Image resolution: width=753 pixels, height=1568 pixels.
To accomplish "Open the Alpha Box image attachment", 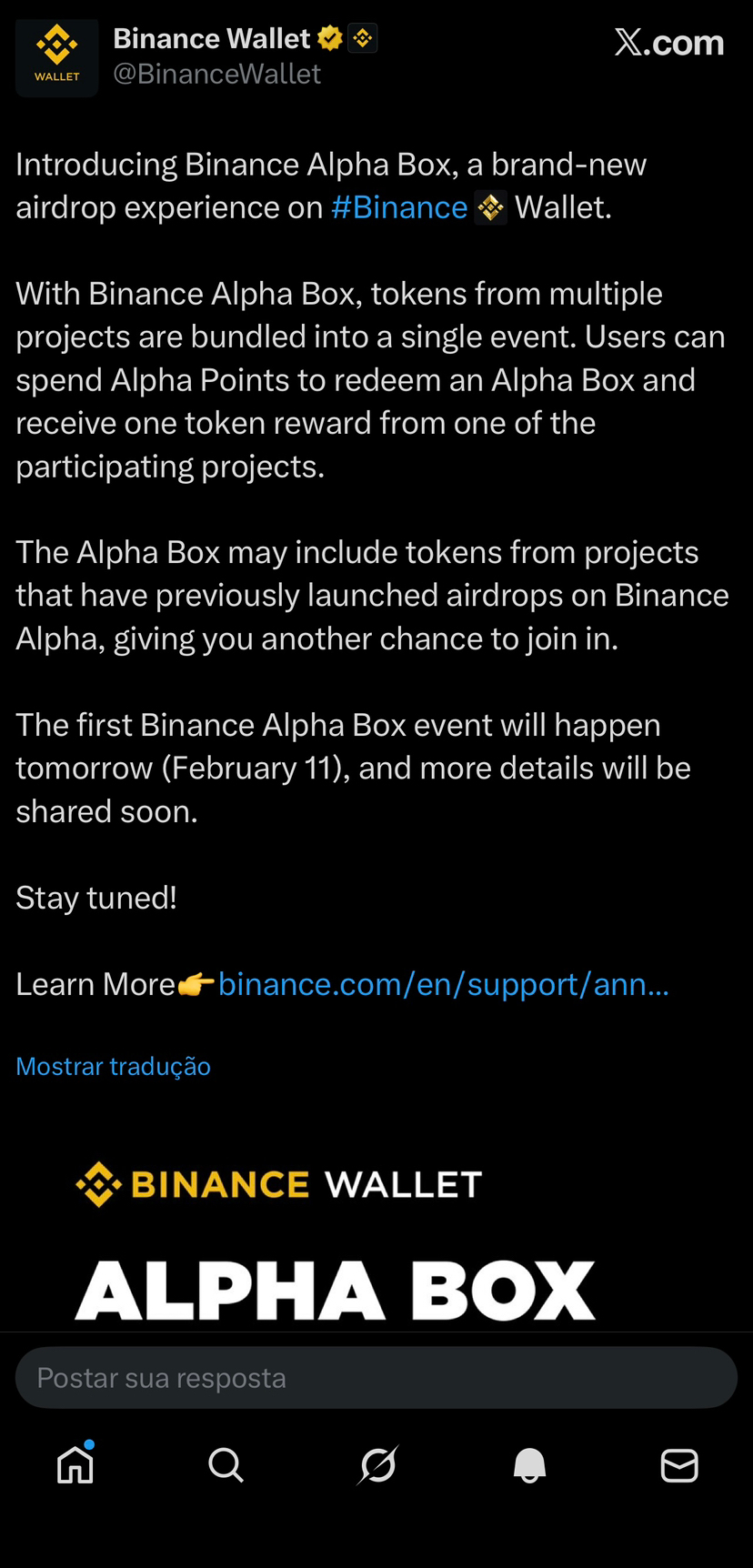I will pyautogui.click(x=335, y=1246).
